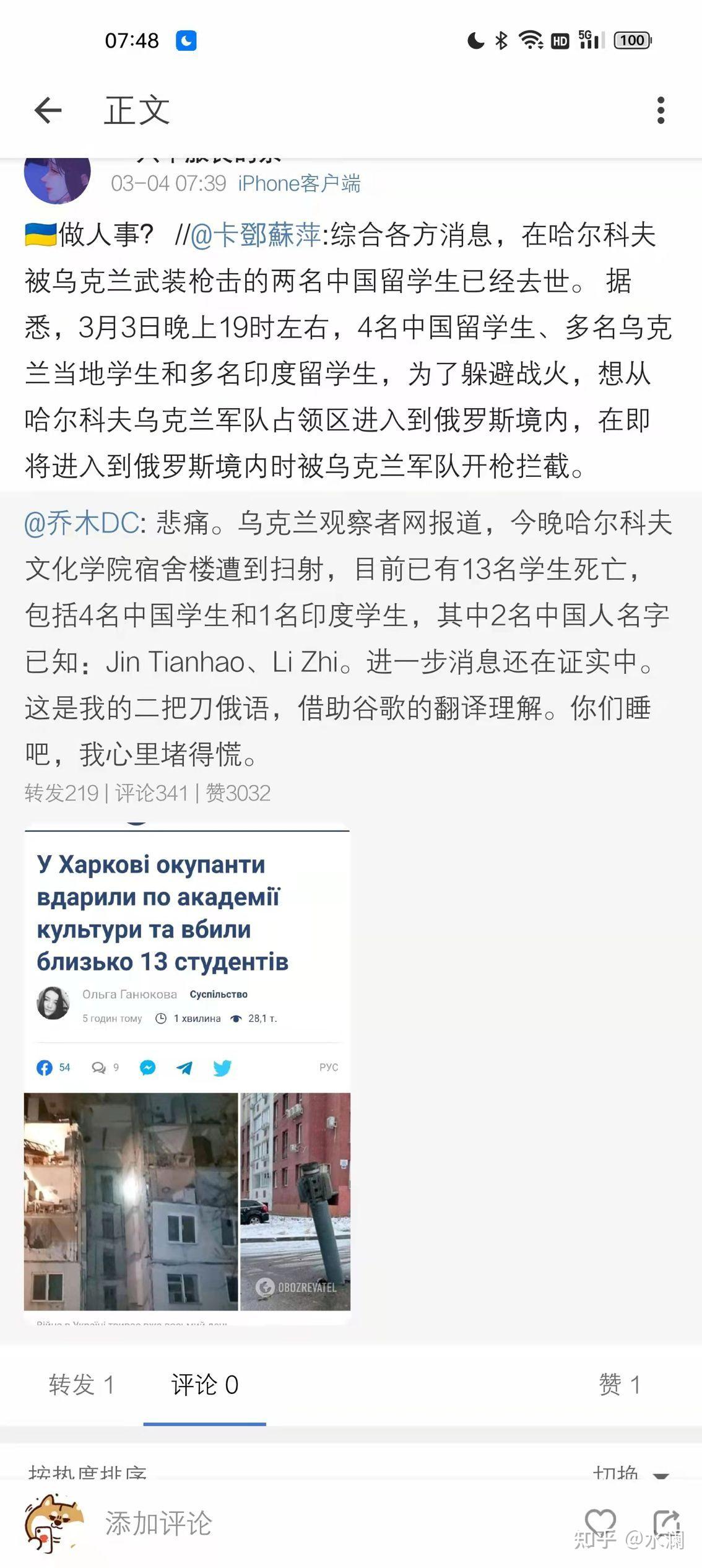Switch to the 转发 1 tab
This screenshot has width=702, height=1568.
pyautogui.click(x=82, y=1385)
